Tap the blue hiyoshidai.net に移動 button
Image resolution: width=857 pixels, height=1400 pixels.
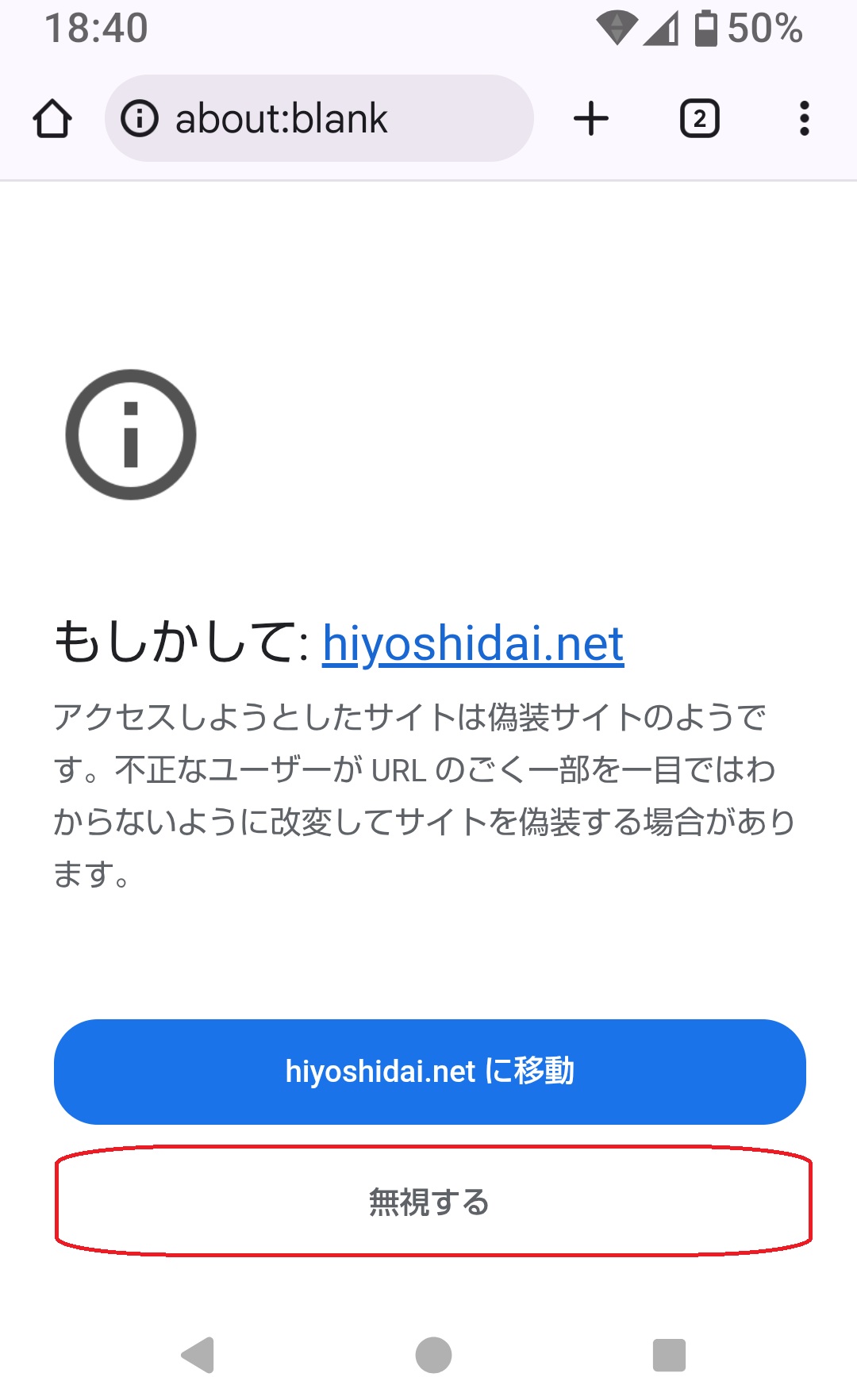pyautogui.click(x=430, y=1072)
